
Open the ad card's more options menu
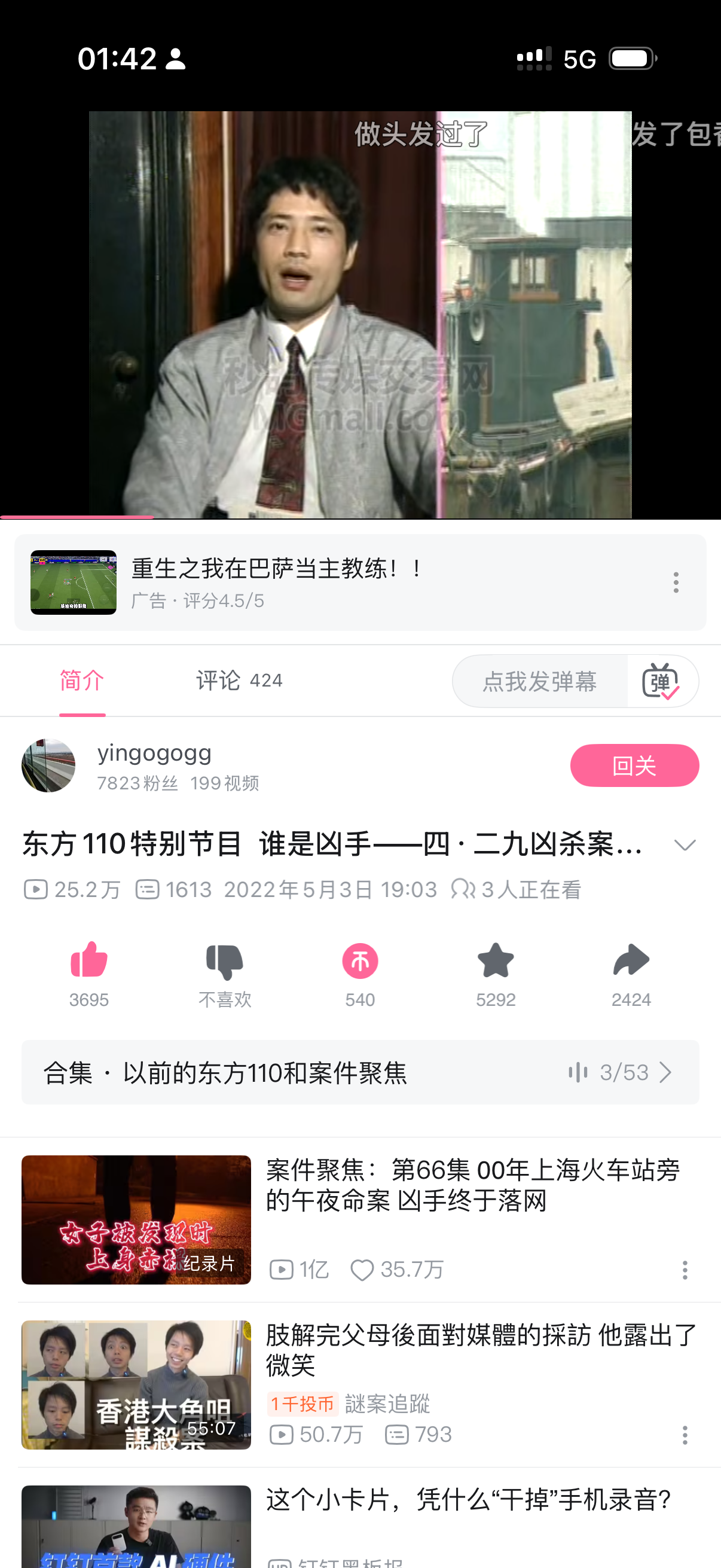click(676, 582)
